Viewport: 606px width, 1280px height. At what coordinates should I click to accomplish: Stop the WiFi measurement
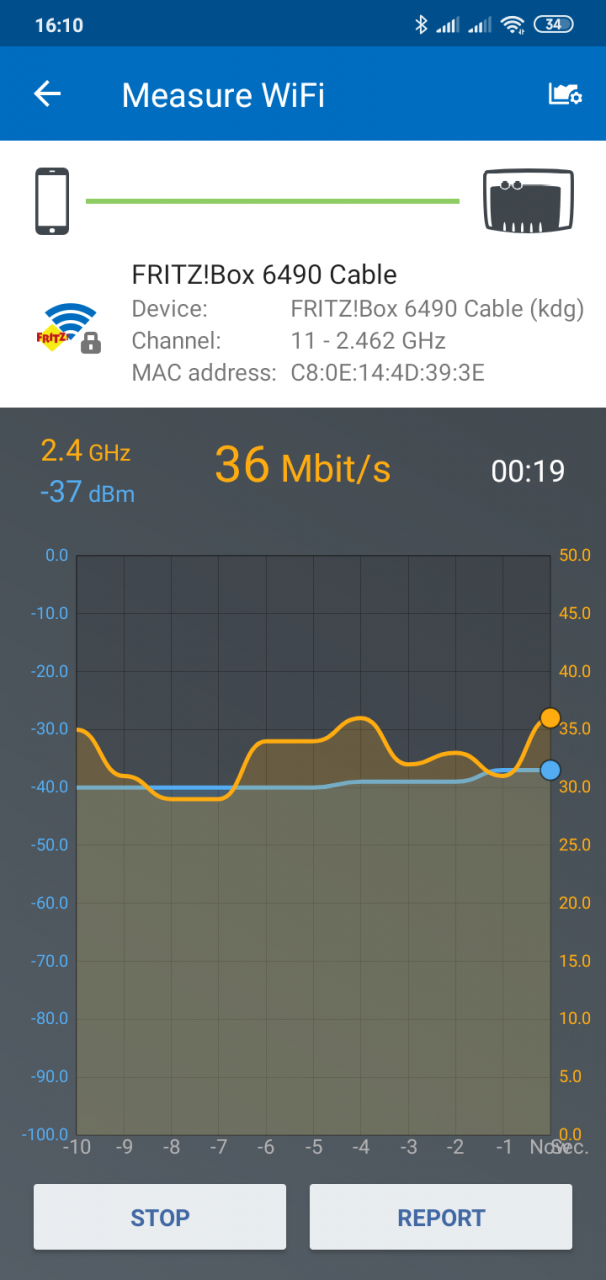(x=160, y=1217)
